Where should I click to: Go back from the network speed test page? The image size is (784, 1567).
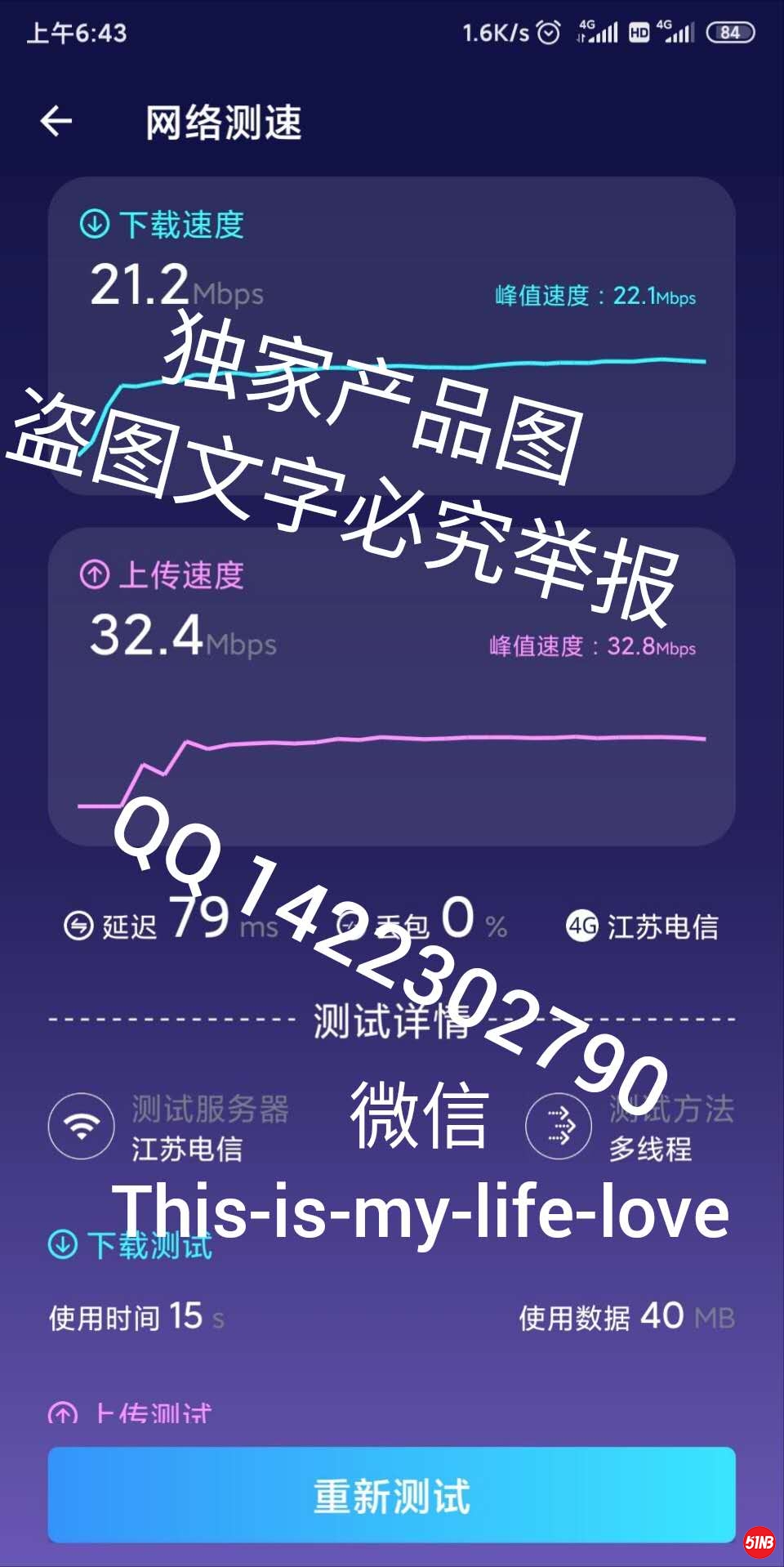[x=56, y=122]
